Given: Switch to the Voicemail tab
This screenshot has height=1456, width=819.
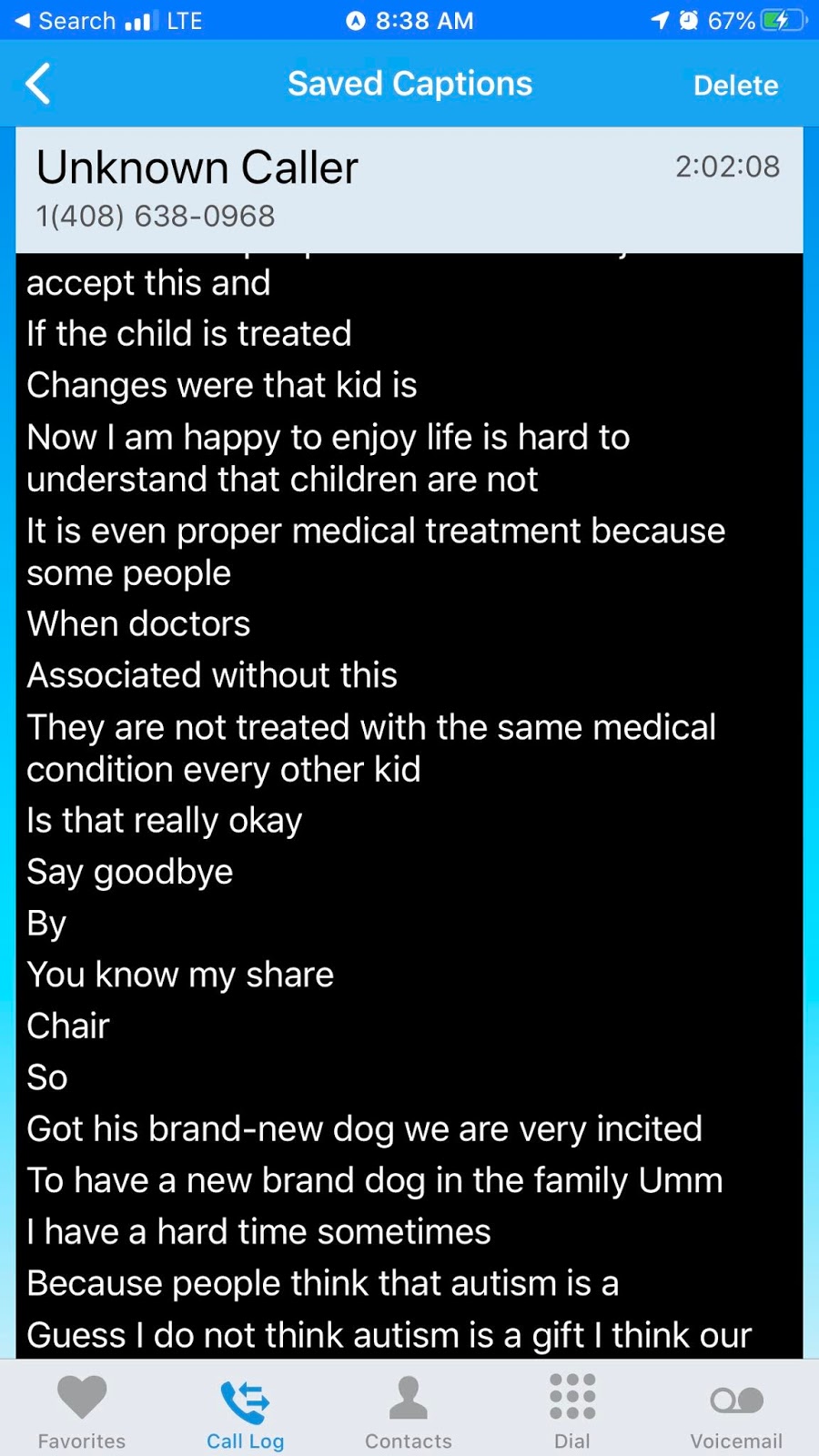Looking at the screenshot, I should (x=736, y=1410).
